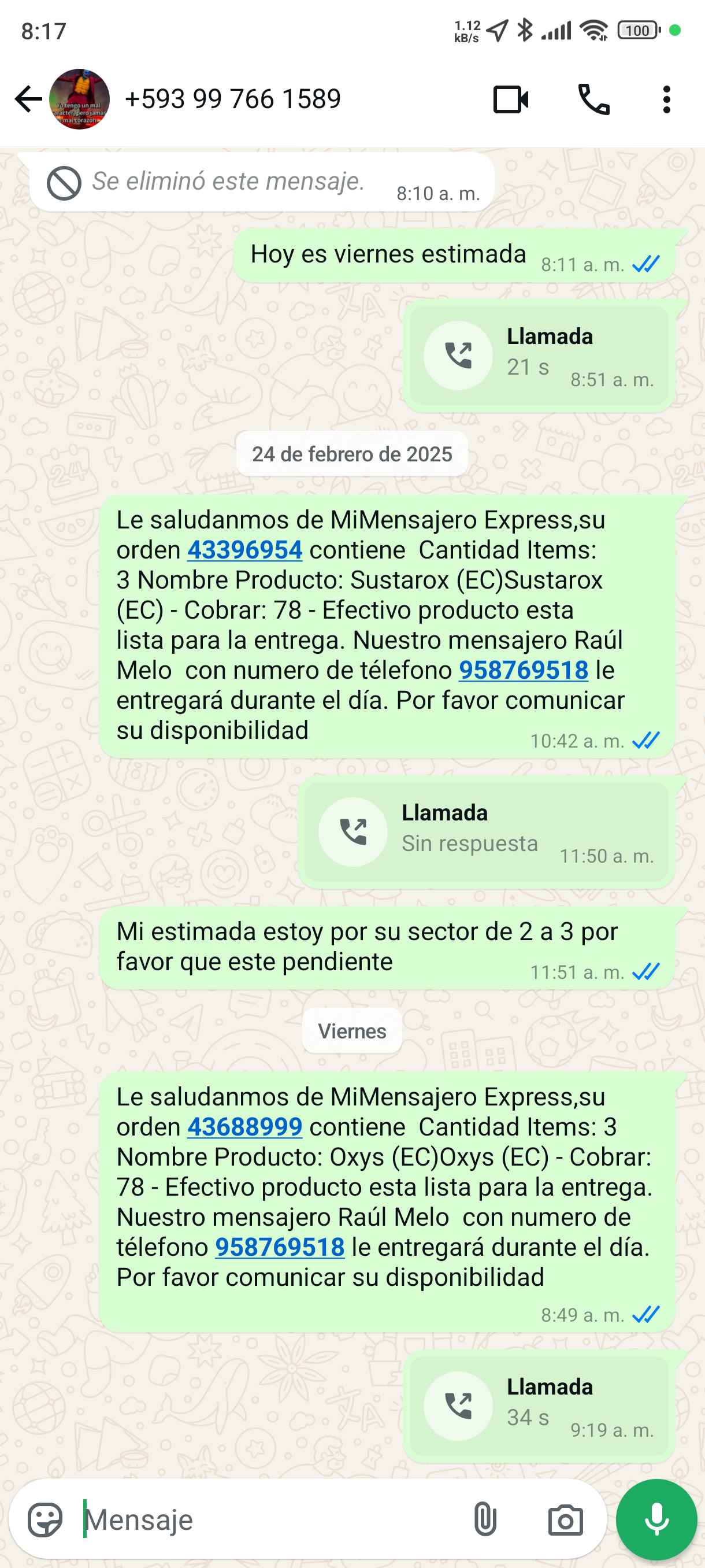Open contact info for +593 99 766 1589
The image size is (705, 1568).
232,99
